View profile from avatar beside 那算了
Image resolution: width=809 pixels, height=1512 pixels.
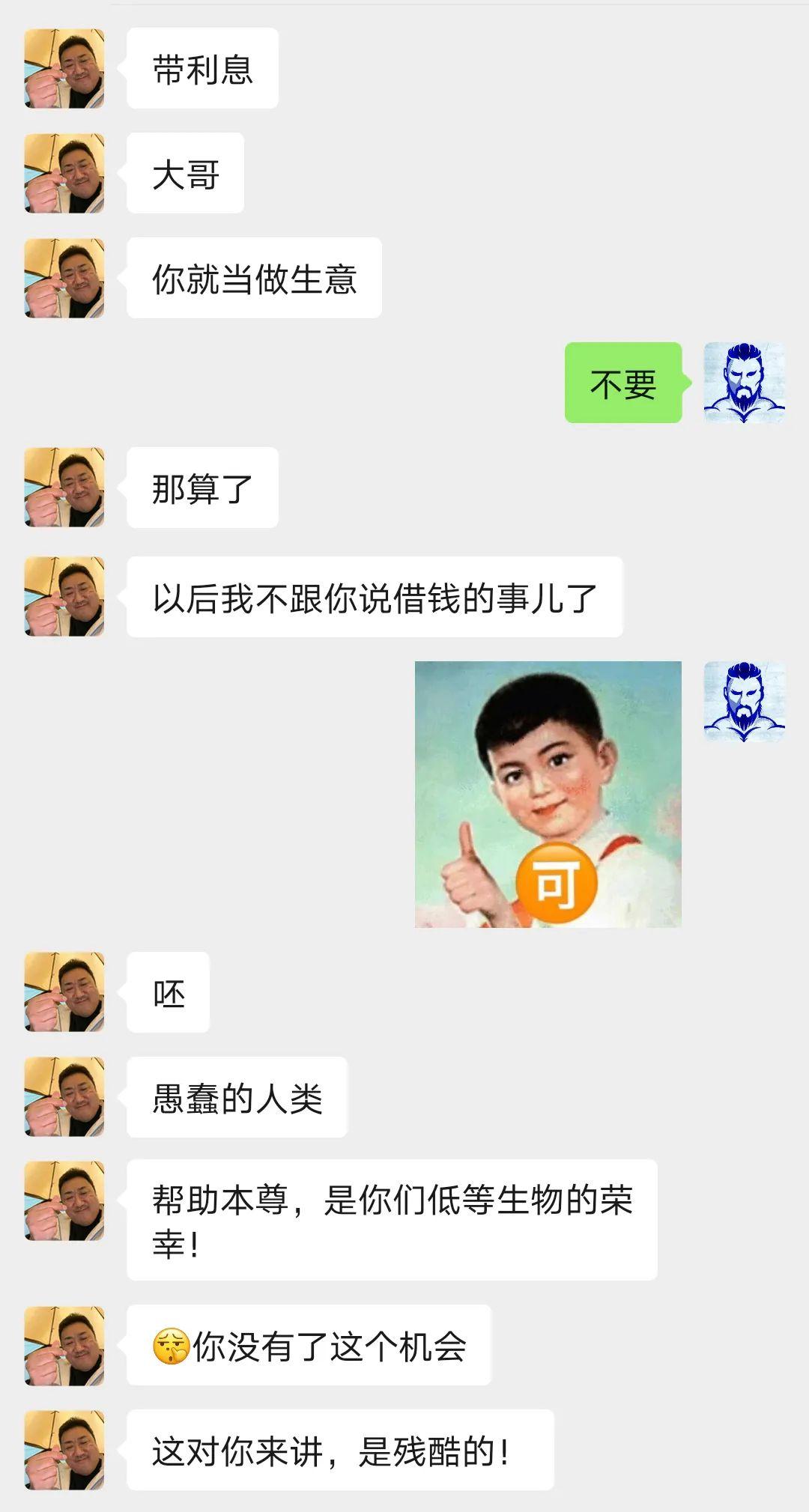(x=64, y=488)
